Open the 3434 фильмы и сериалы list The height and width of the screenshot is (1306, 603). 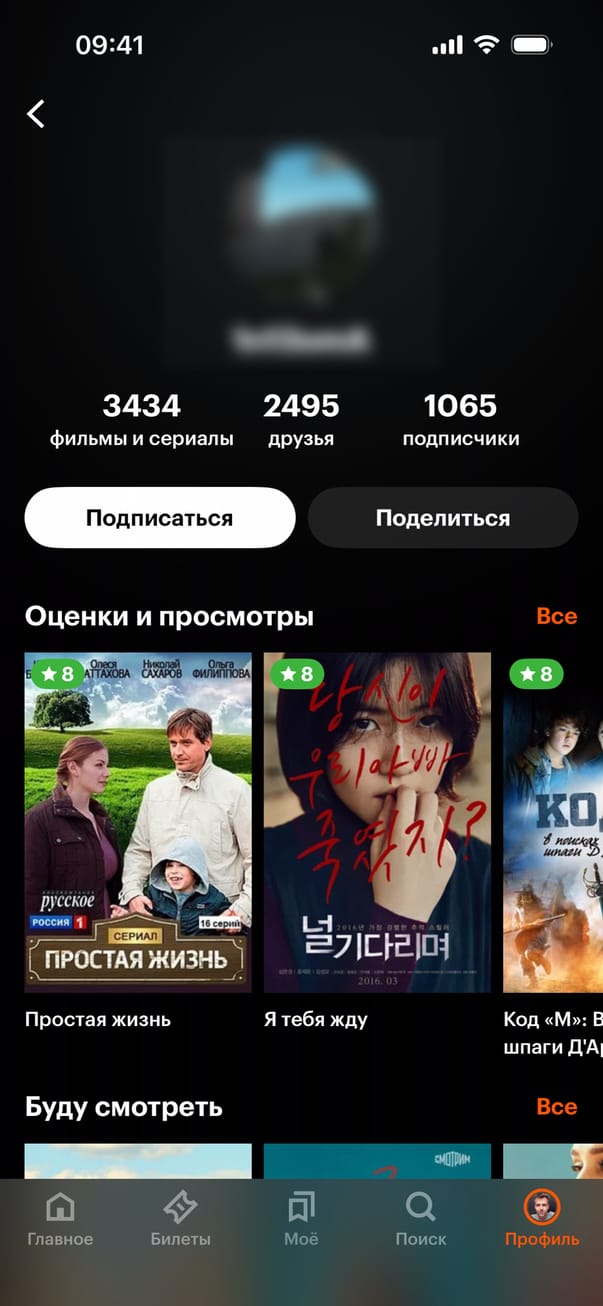click(142, 420)
